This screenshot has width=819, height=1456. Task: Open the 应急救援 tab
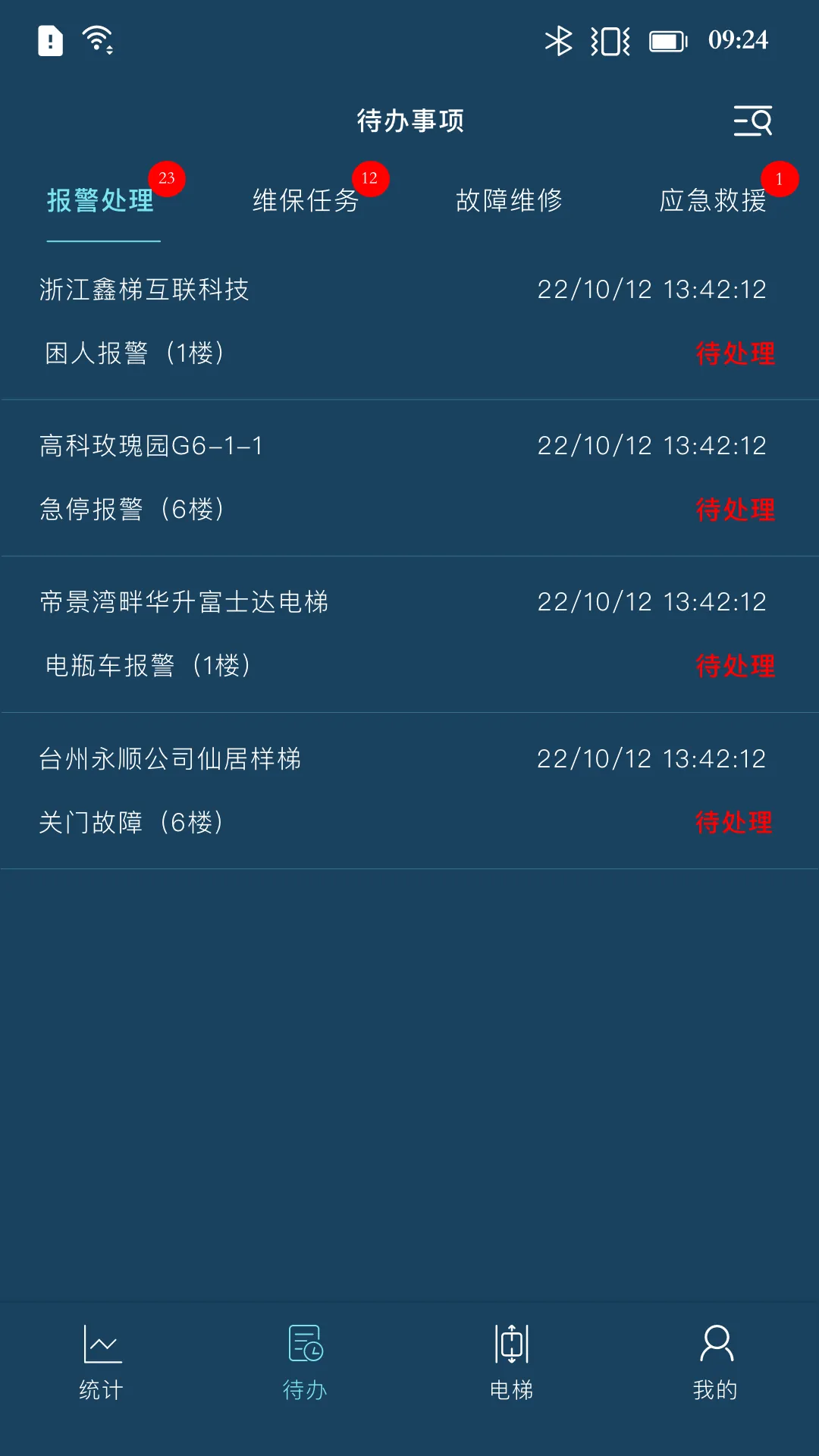coord(713,200)
